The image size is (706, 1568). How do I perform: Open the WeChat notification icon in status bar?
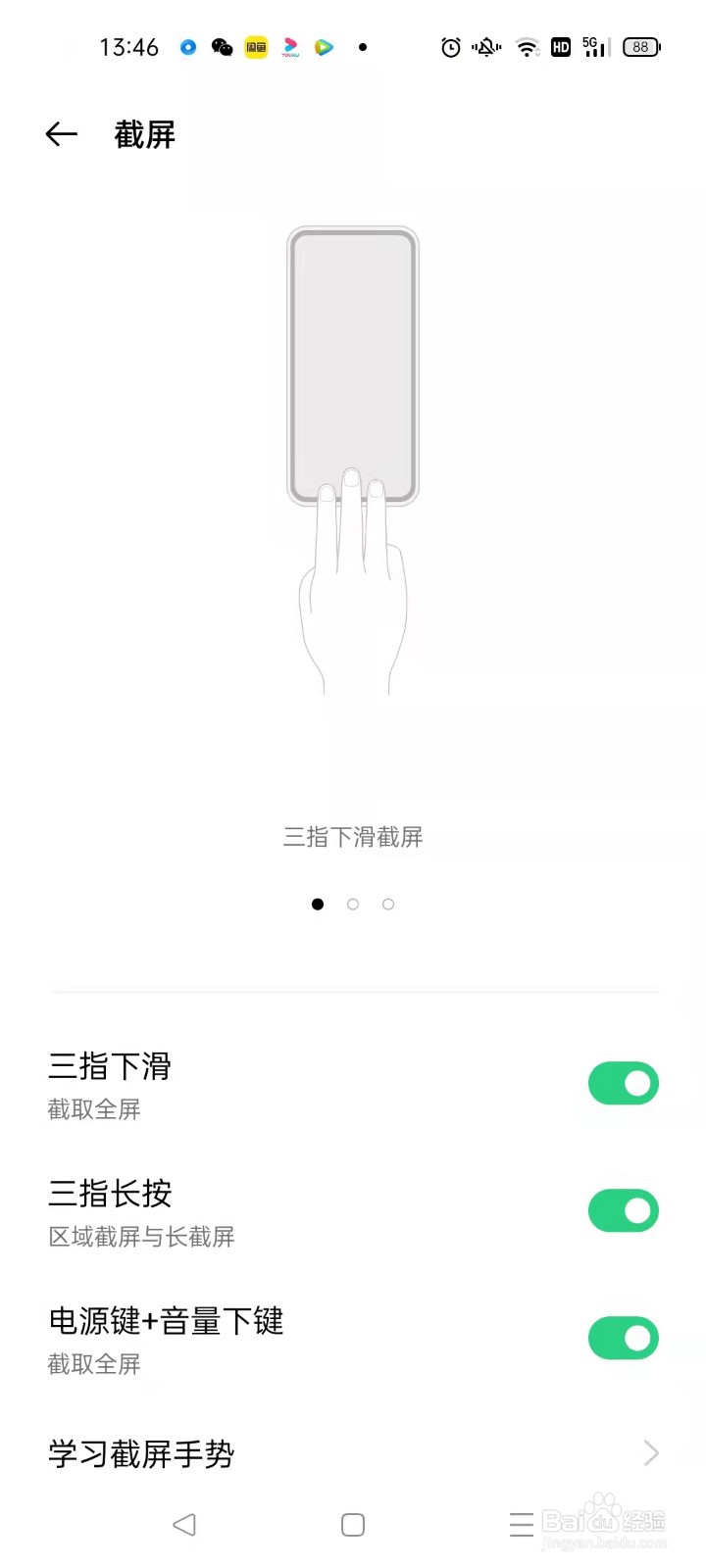click(221, 46)
